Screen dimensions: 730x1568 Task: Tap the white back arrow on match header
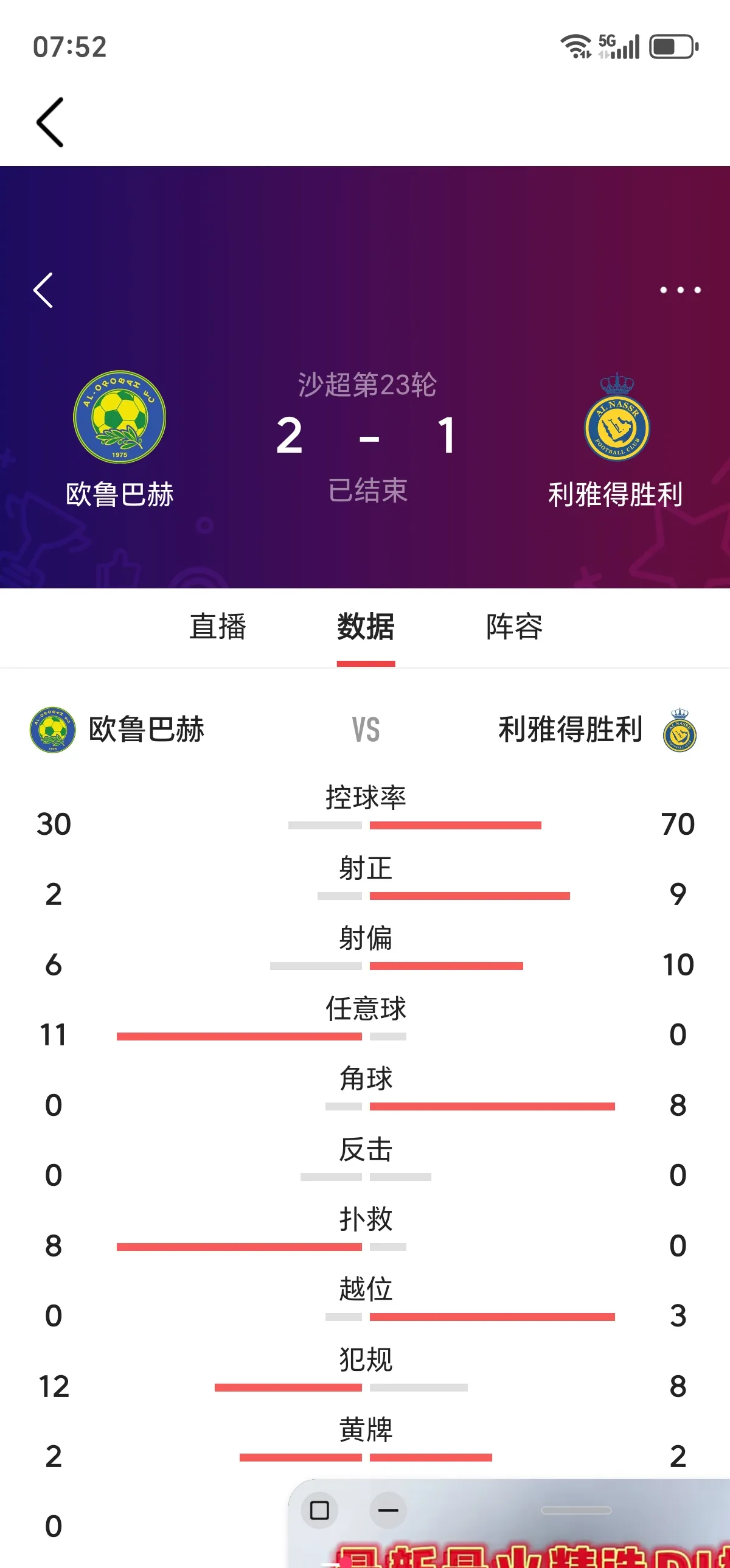coord(43,290)
